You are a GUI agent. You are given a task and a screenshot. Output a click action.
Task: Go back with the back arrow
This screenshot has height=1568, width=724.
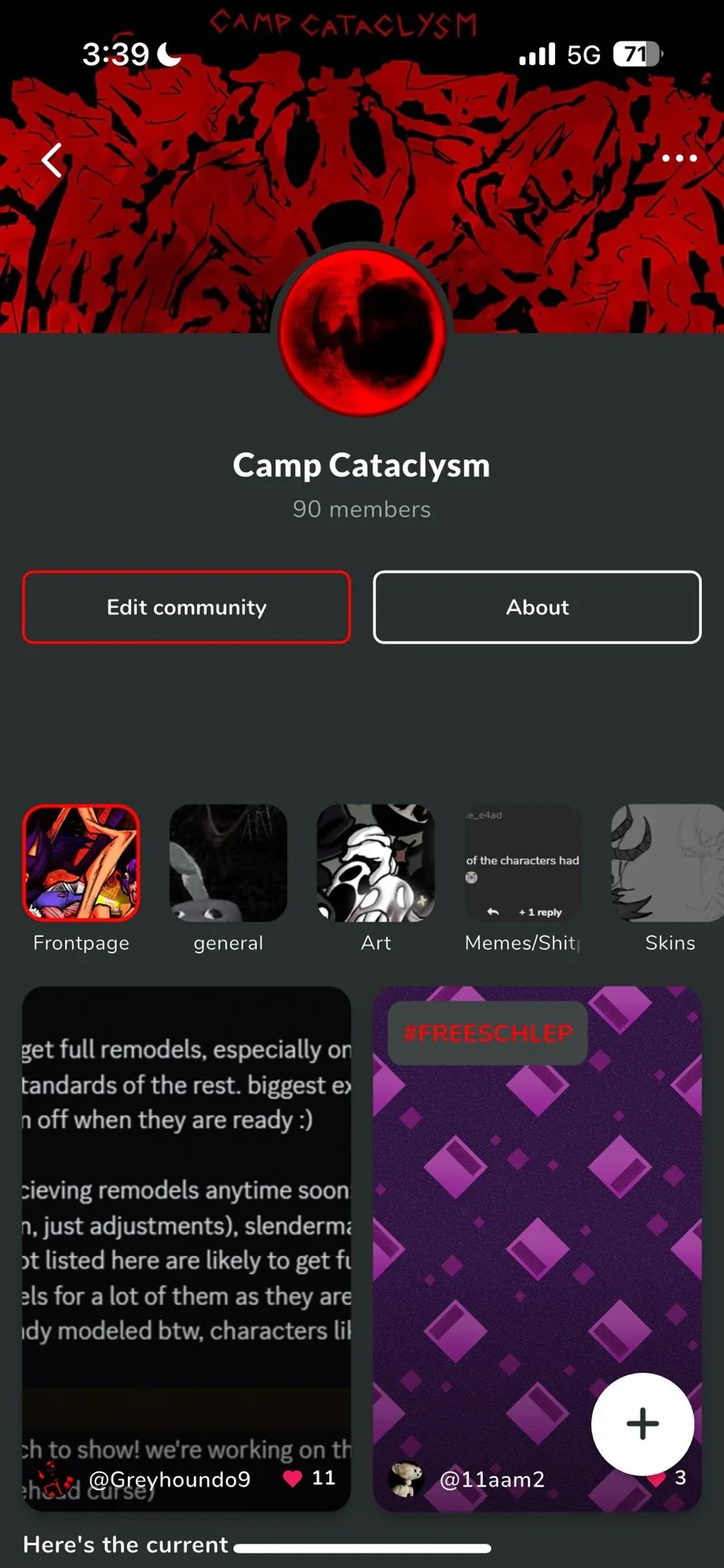click(x=52, y=160)
